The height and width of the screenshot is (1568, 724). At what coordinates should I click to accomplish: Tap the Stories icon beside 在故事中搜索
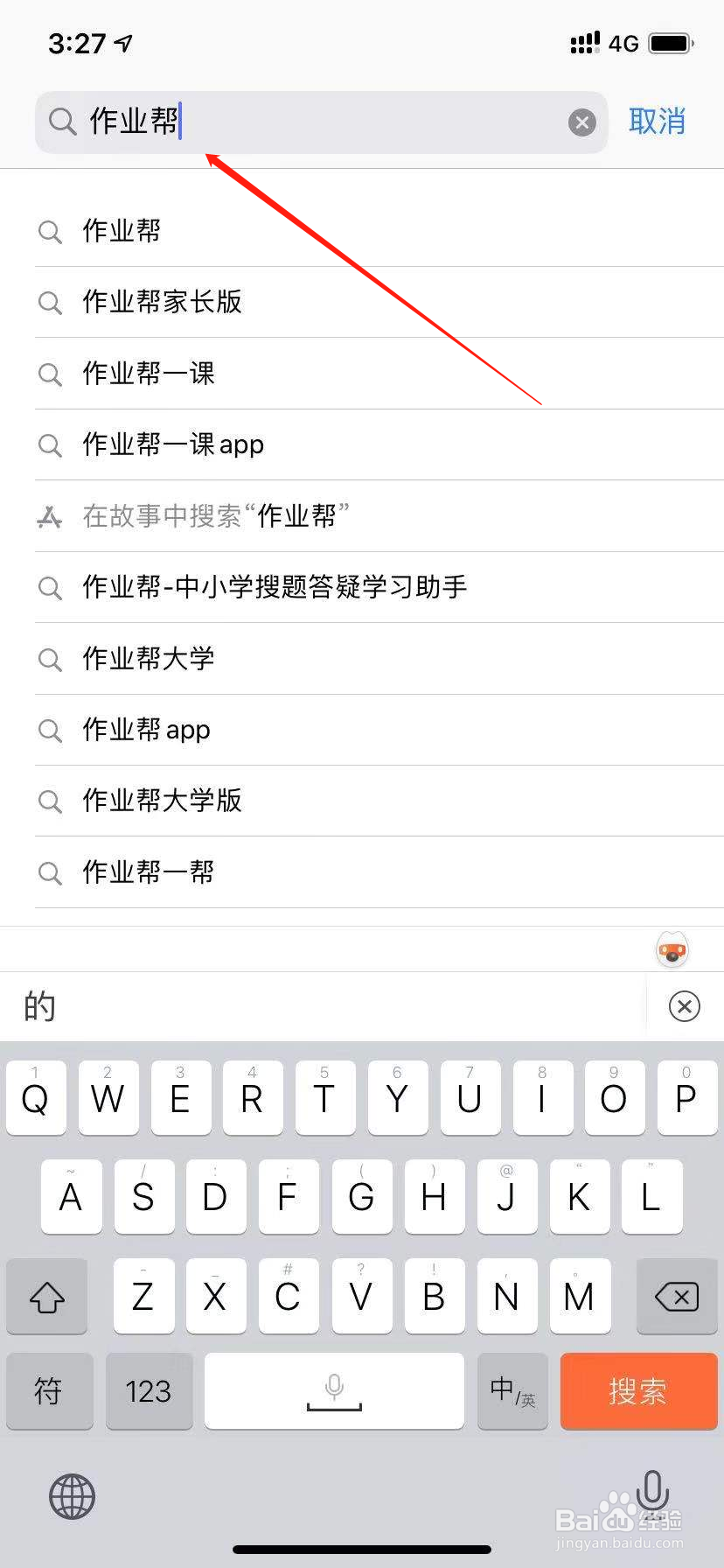(x=50, y=517)
